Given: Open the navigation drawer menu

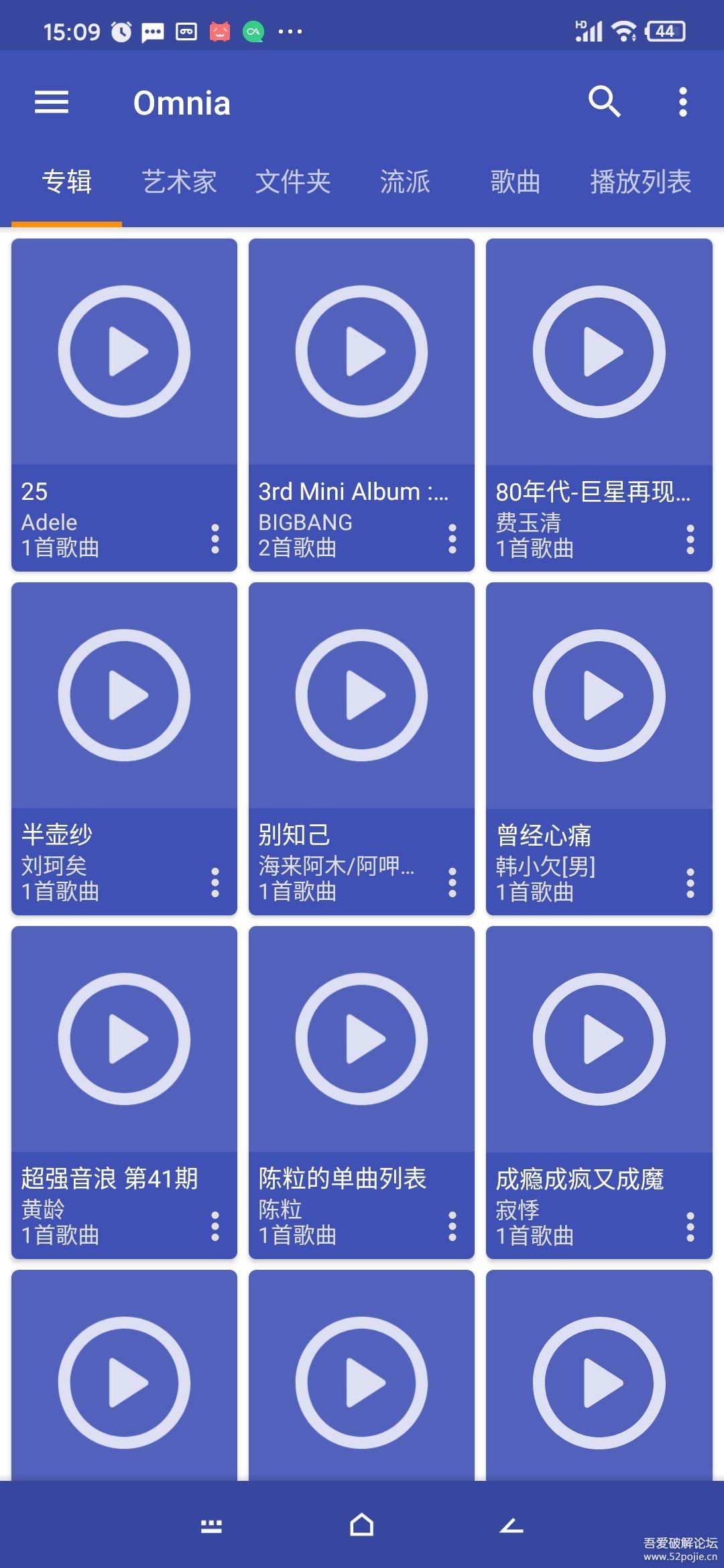Looking at the screenshot, I should point(52,103).
